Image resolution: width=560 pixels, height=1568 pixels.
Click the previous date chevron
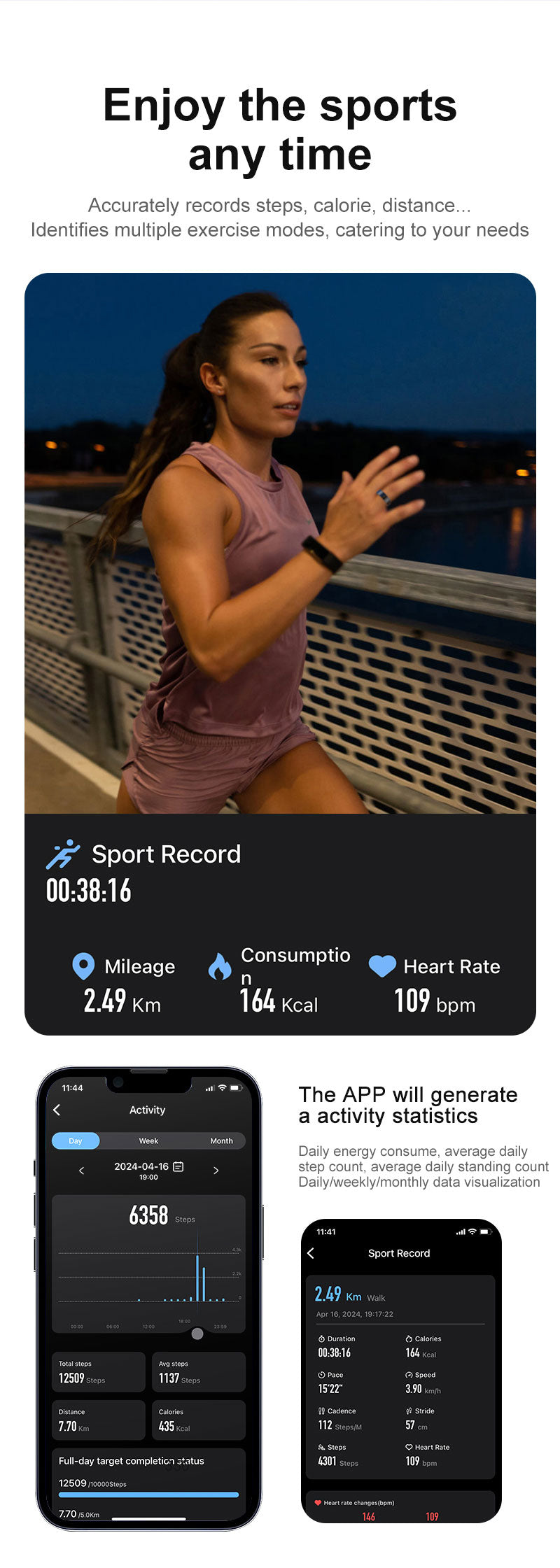pos(82,1169)
